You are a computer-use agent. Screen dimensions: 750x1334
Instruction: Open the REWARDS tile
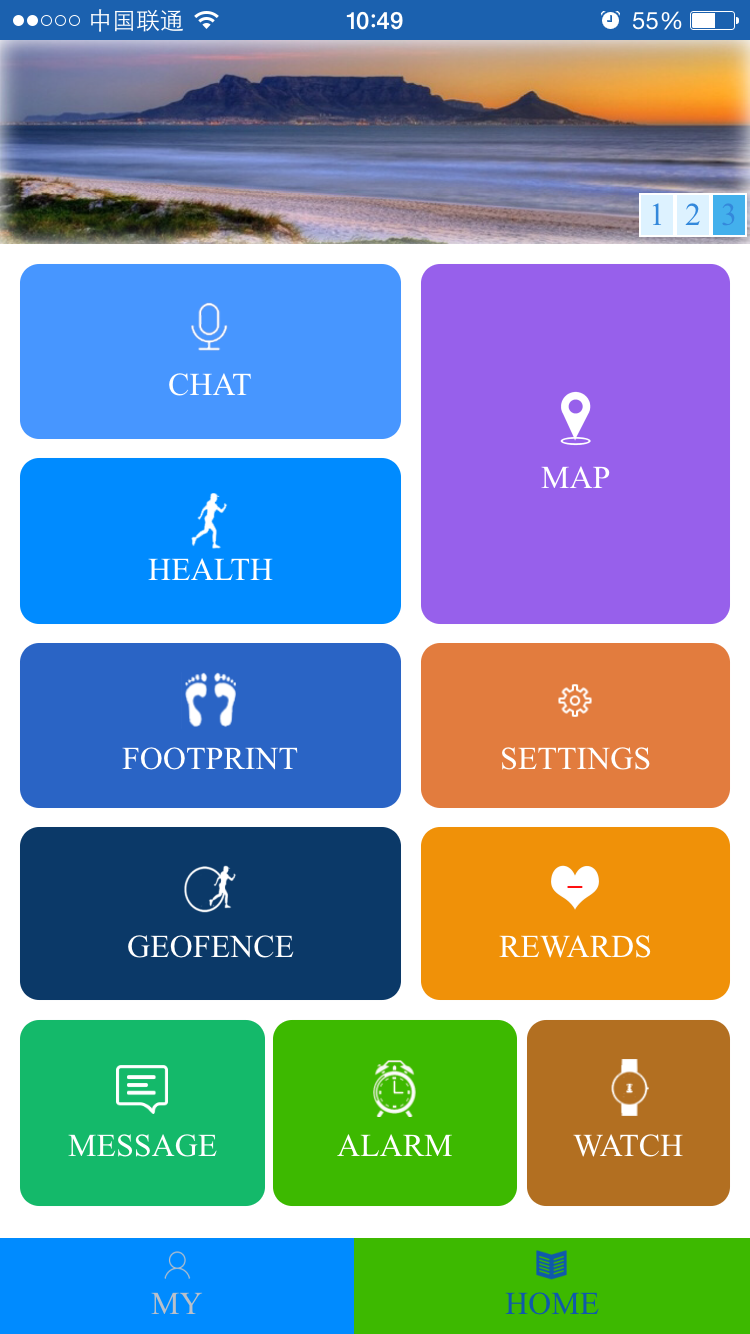[x=575, y=913]
